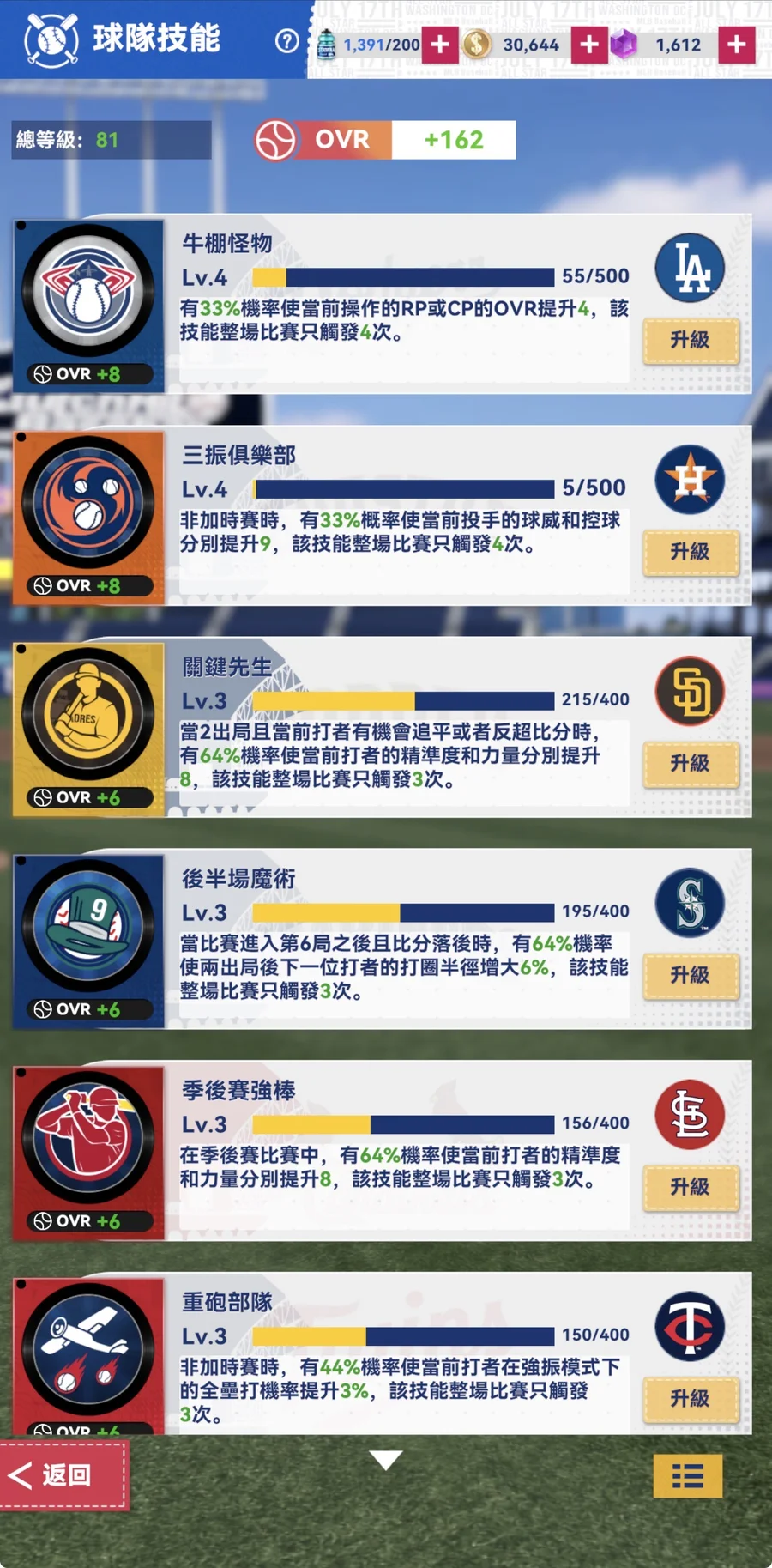Upgrade the 季後賽強棒 skill
This screenshot has width=772, height=1568.
pyautogui.click(x=691, y=1187)
